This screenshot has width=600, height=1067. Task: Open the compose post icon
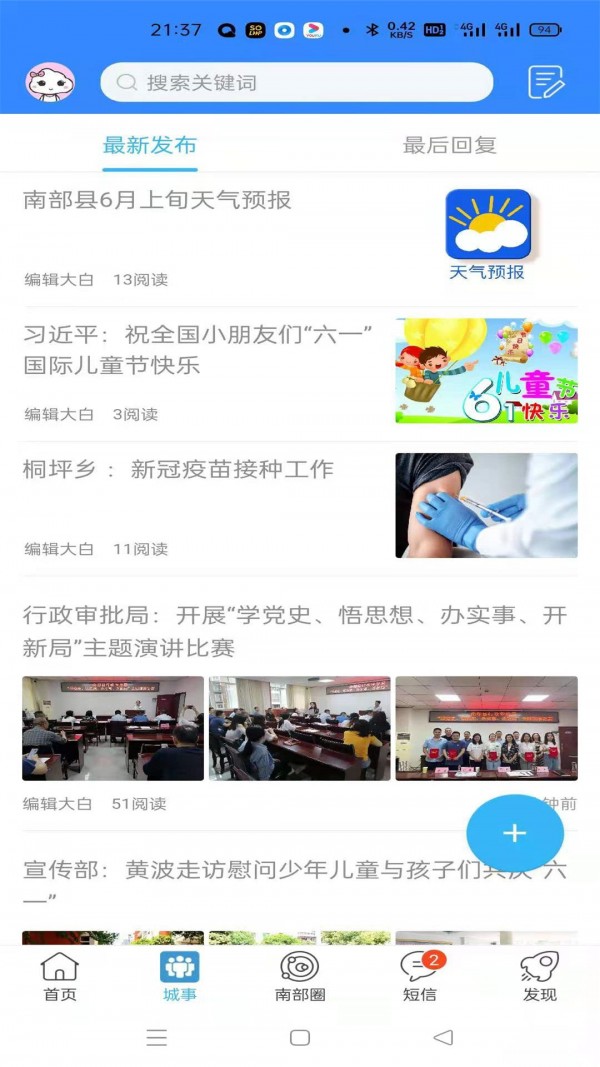[546, 82]
